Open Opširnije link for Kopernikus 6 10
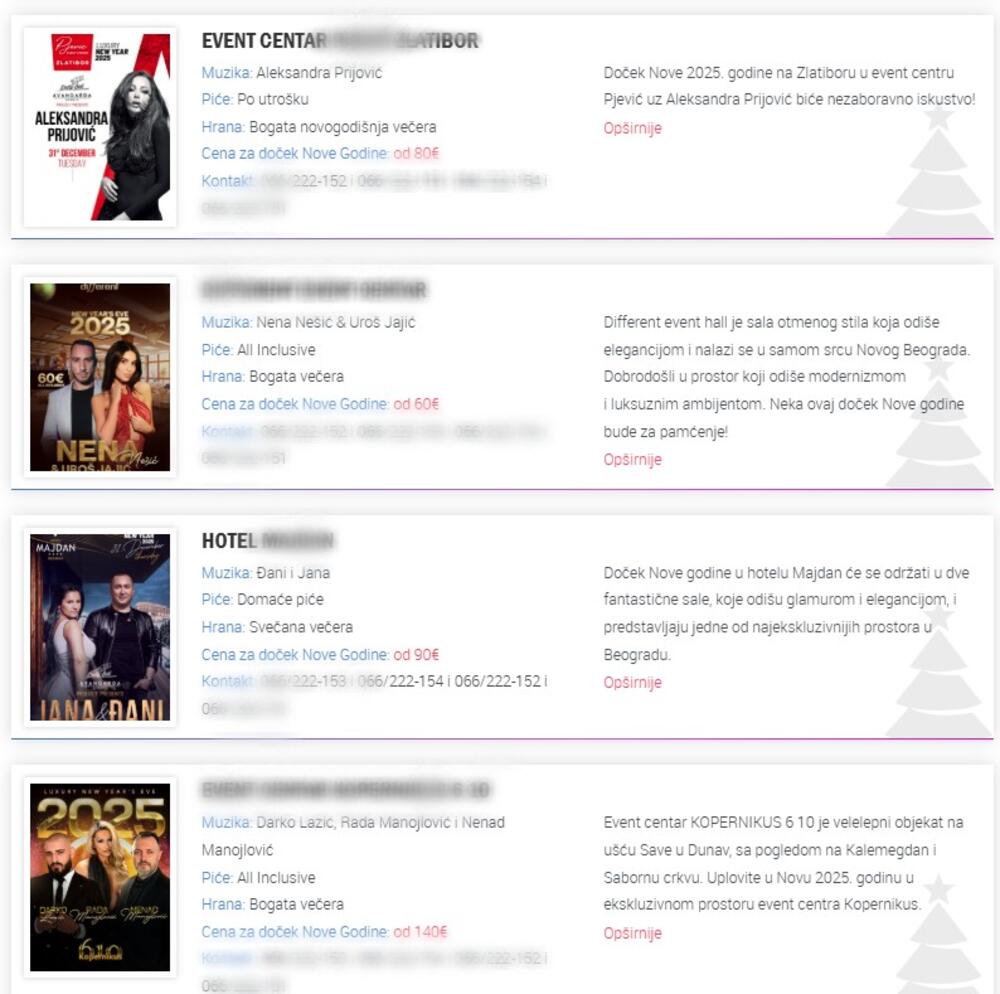 coord(632,933)
